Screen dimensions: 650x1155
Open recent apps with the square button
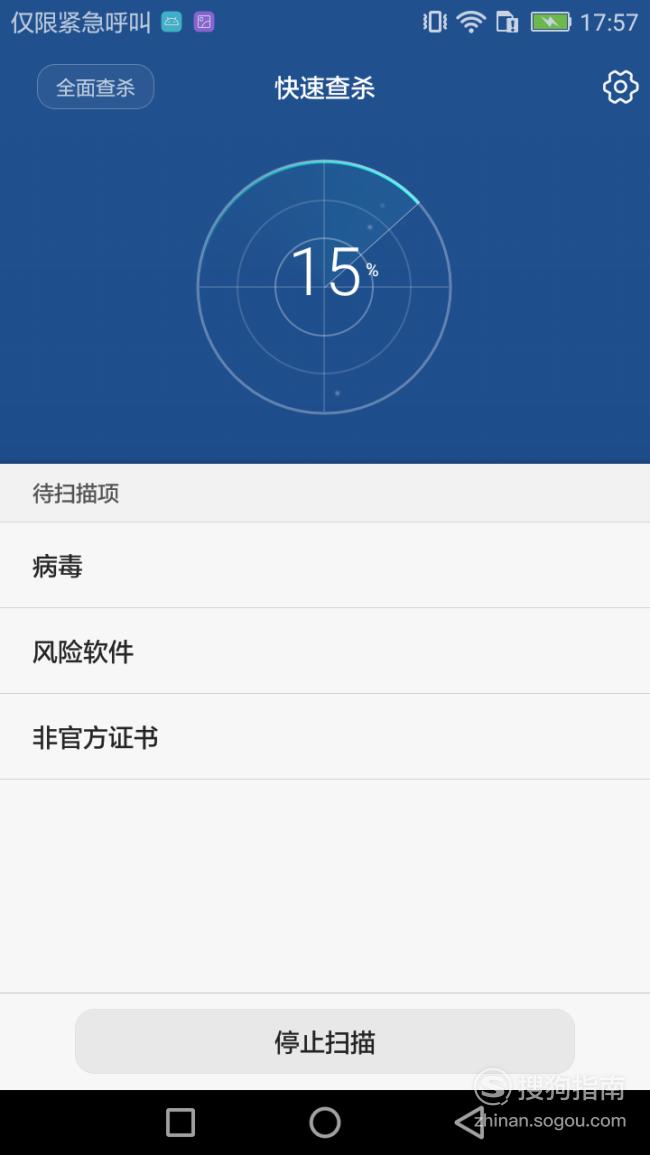point(181,1123)
